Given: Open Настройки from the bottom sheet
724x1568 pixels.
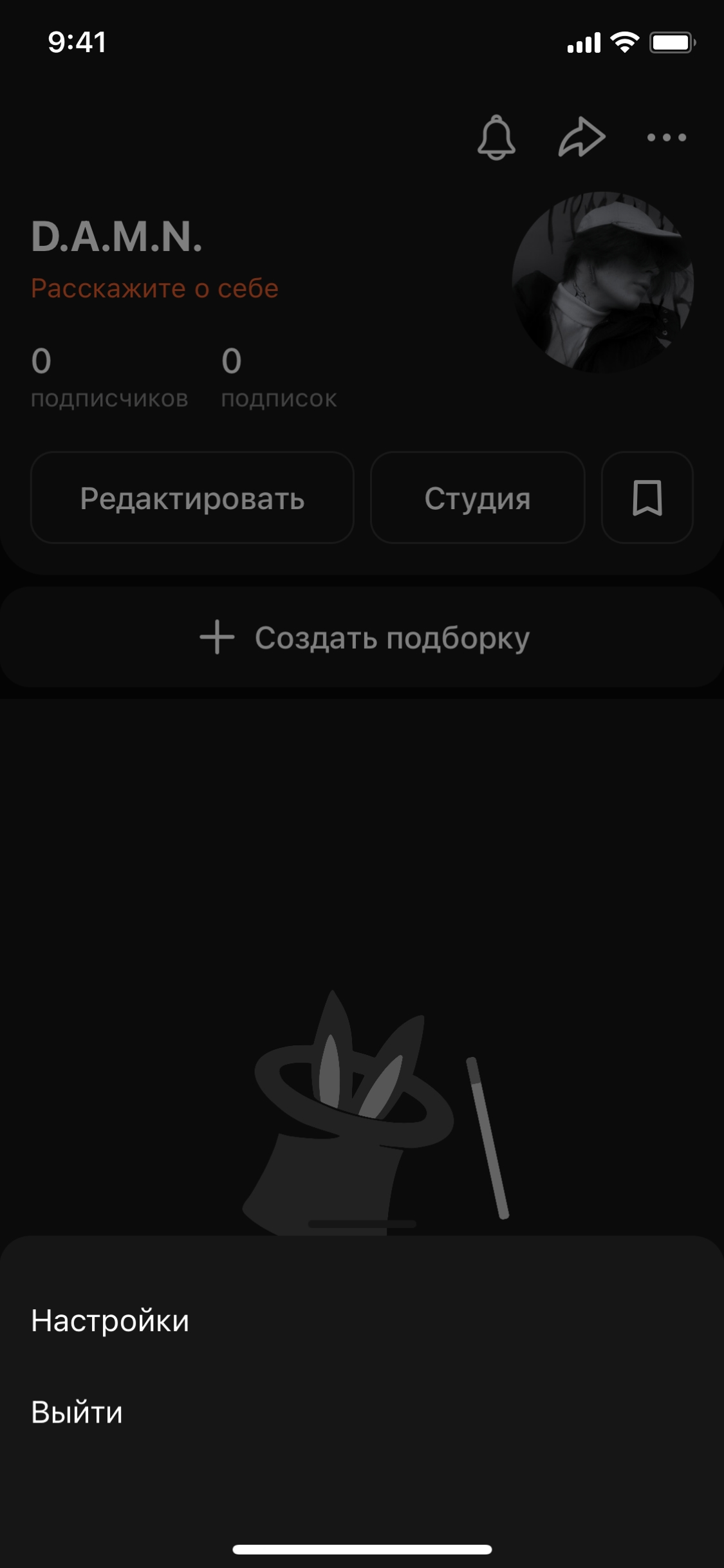Looking at the screenshot, I should tap(110, 1321).
